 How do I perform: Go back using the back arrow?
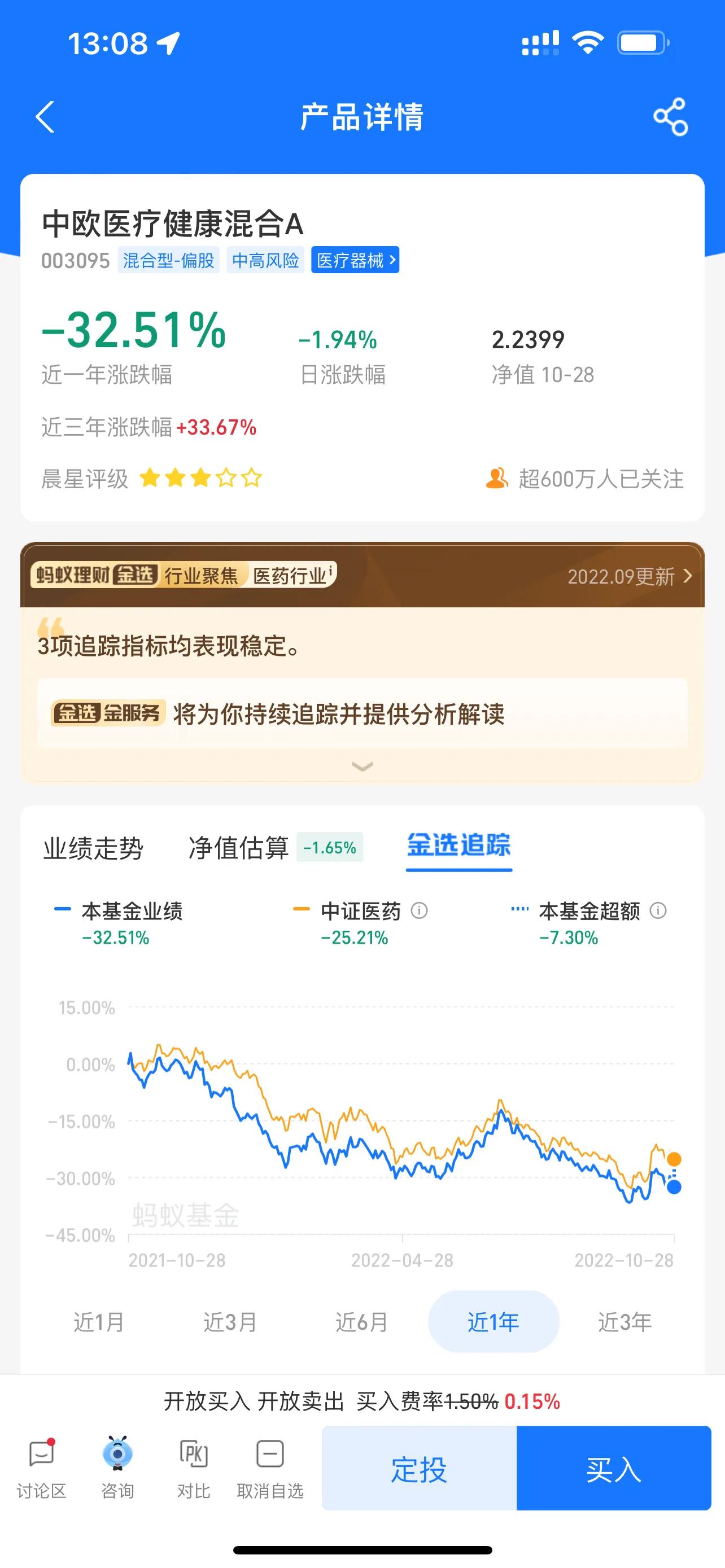pyautogui.click(x=45, y=117)
